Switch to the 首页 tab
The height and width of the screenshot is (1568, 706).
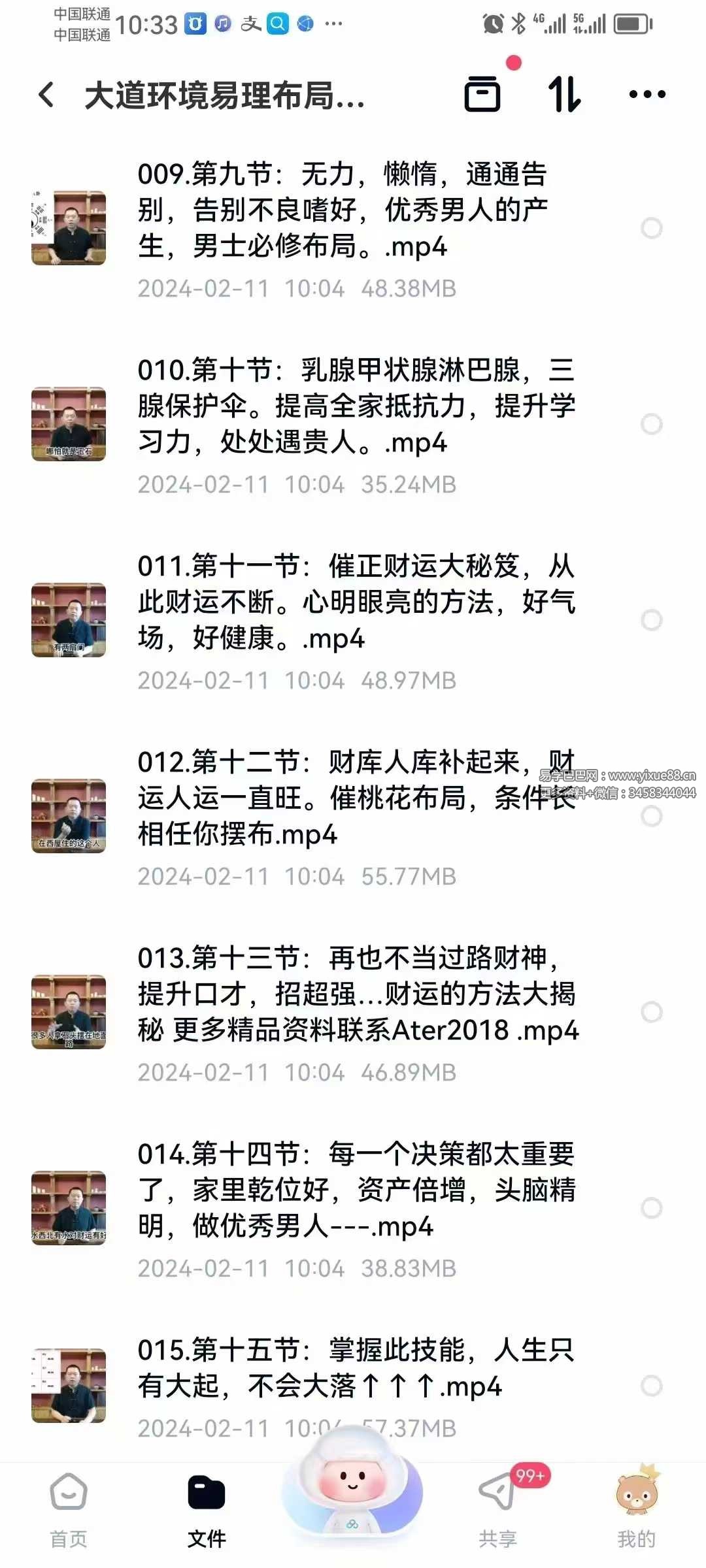coord(69,1509)
